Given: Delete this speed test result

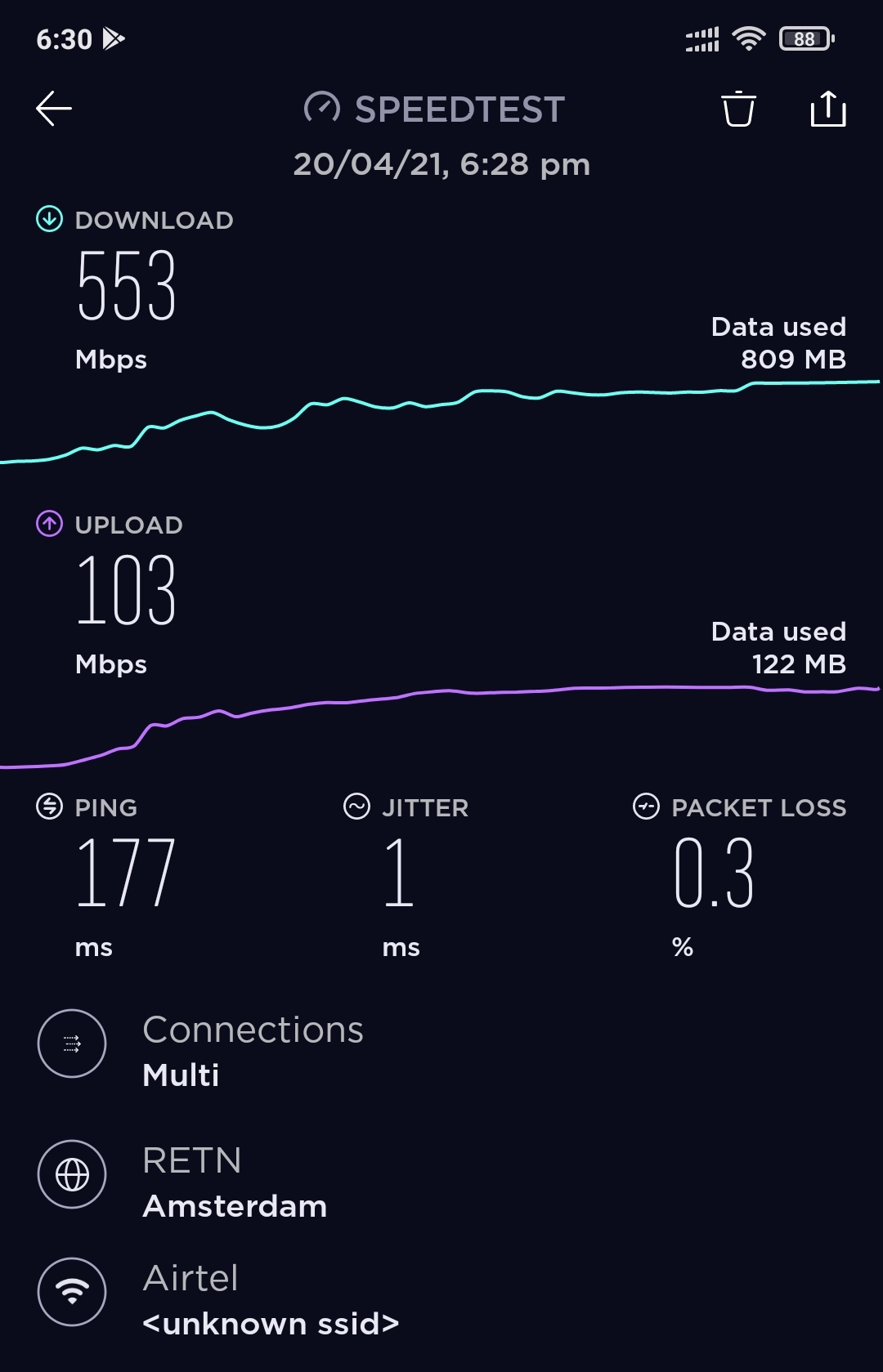Looking at the screenshot, I should coord(738,109).
